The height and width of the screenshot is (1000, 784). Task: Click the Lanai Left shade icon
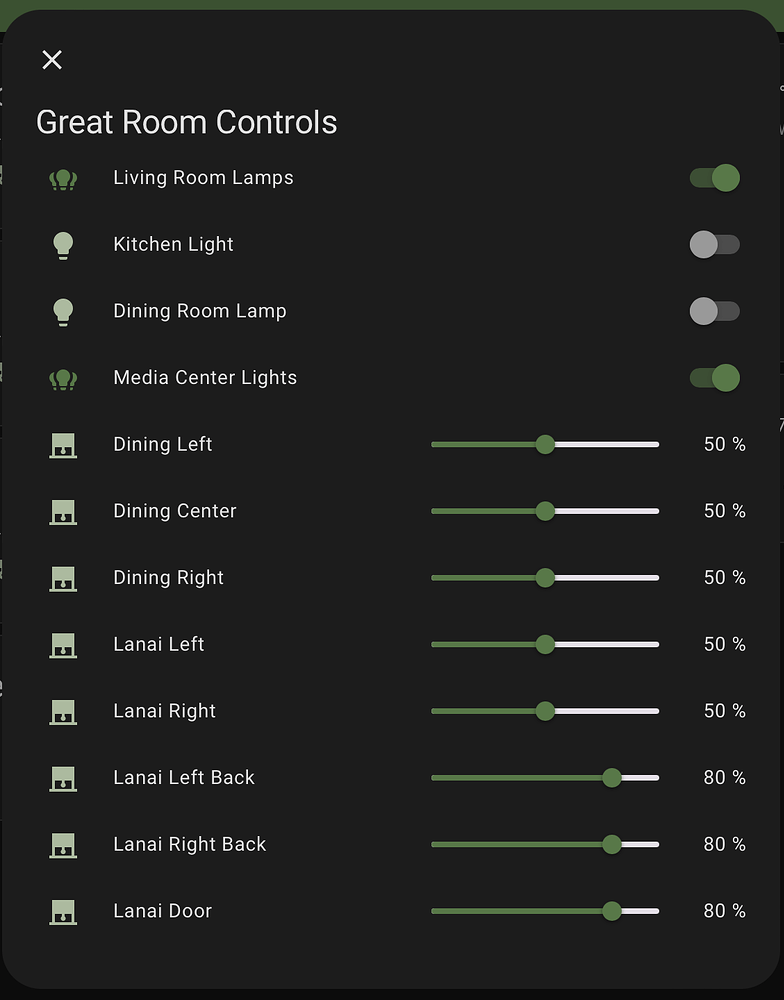[x=64, y=645]
